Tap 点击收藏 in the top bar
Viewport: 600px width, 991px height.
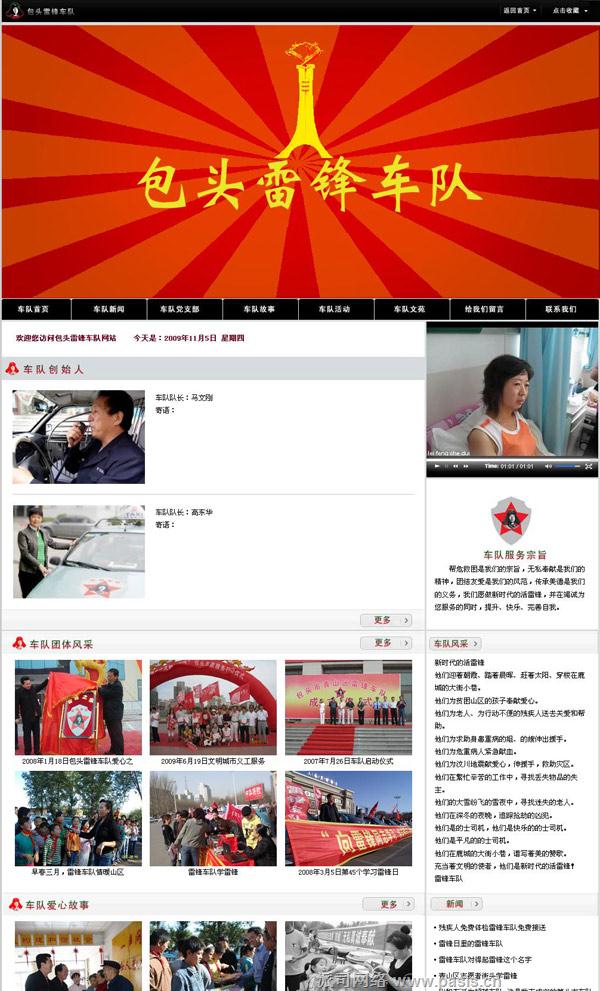click(x=567, y=10)
